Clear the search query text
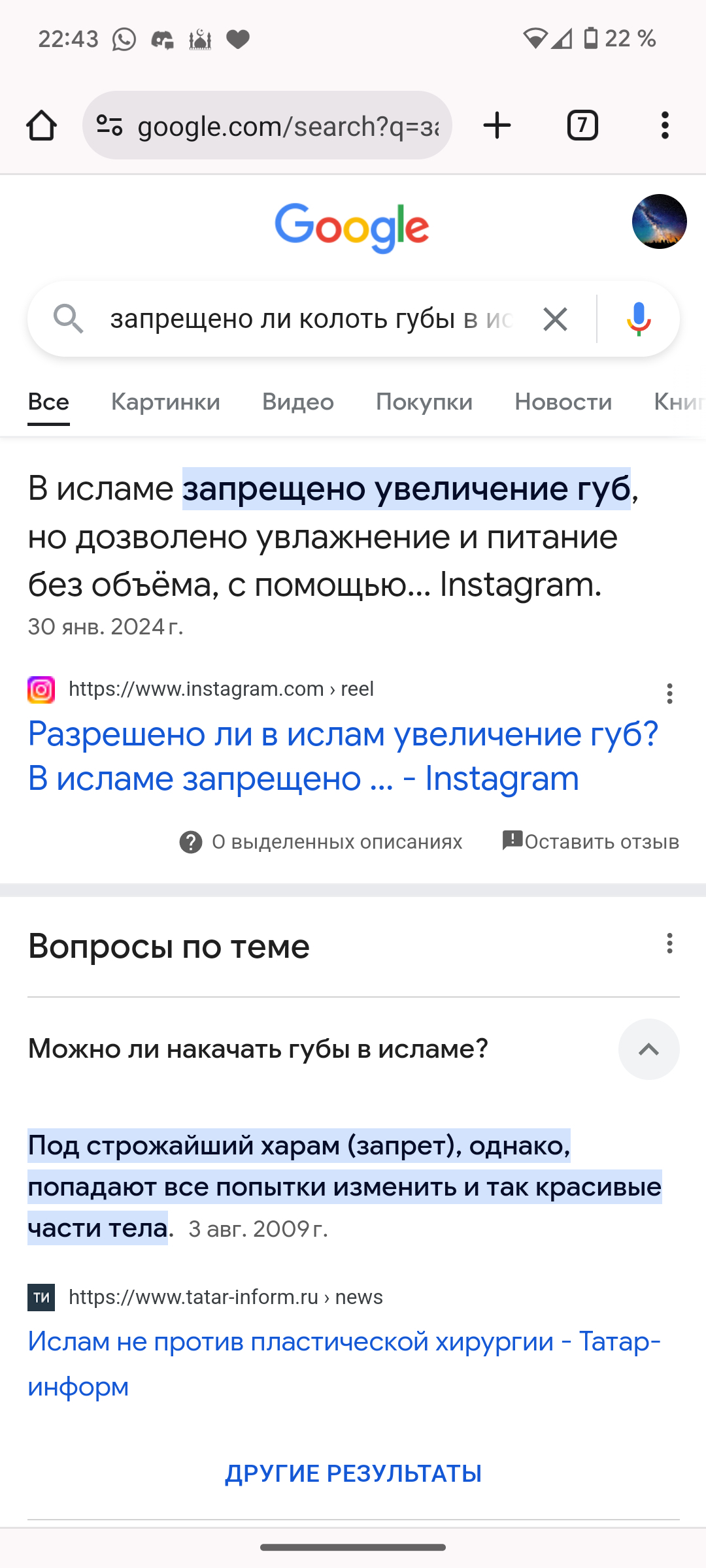The image size is (706, 1568). pyautogui.click(x=555, y=319)
